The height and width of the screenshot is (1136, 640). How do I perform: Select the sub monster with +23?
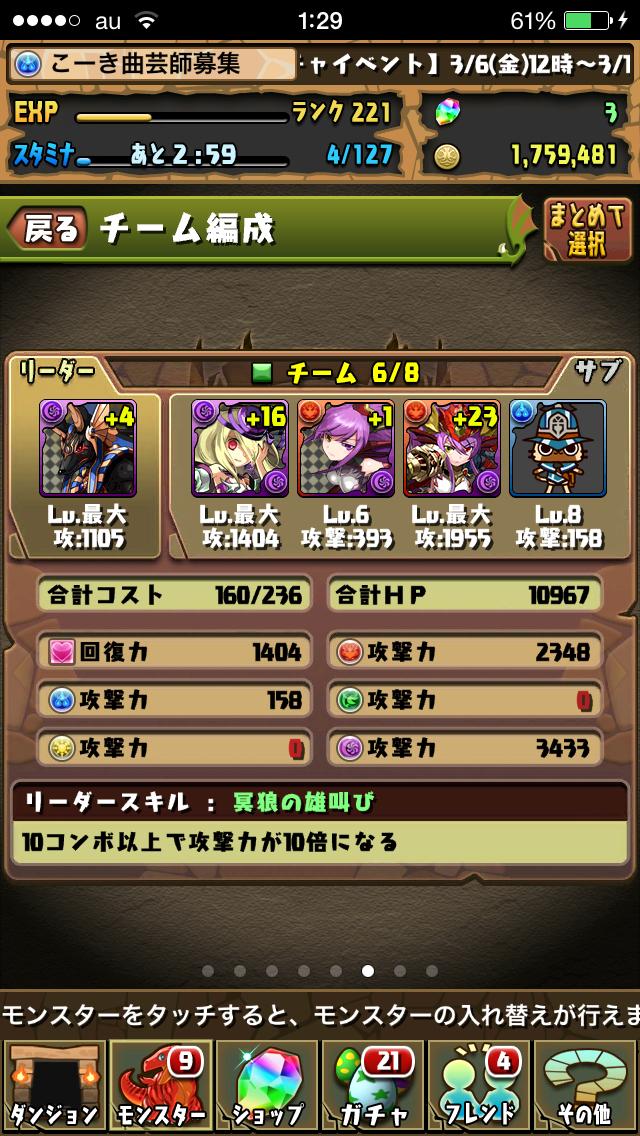tap(451, 448)
